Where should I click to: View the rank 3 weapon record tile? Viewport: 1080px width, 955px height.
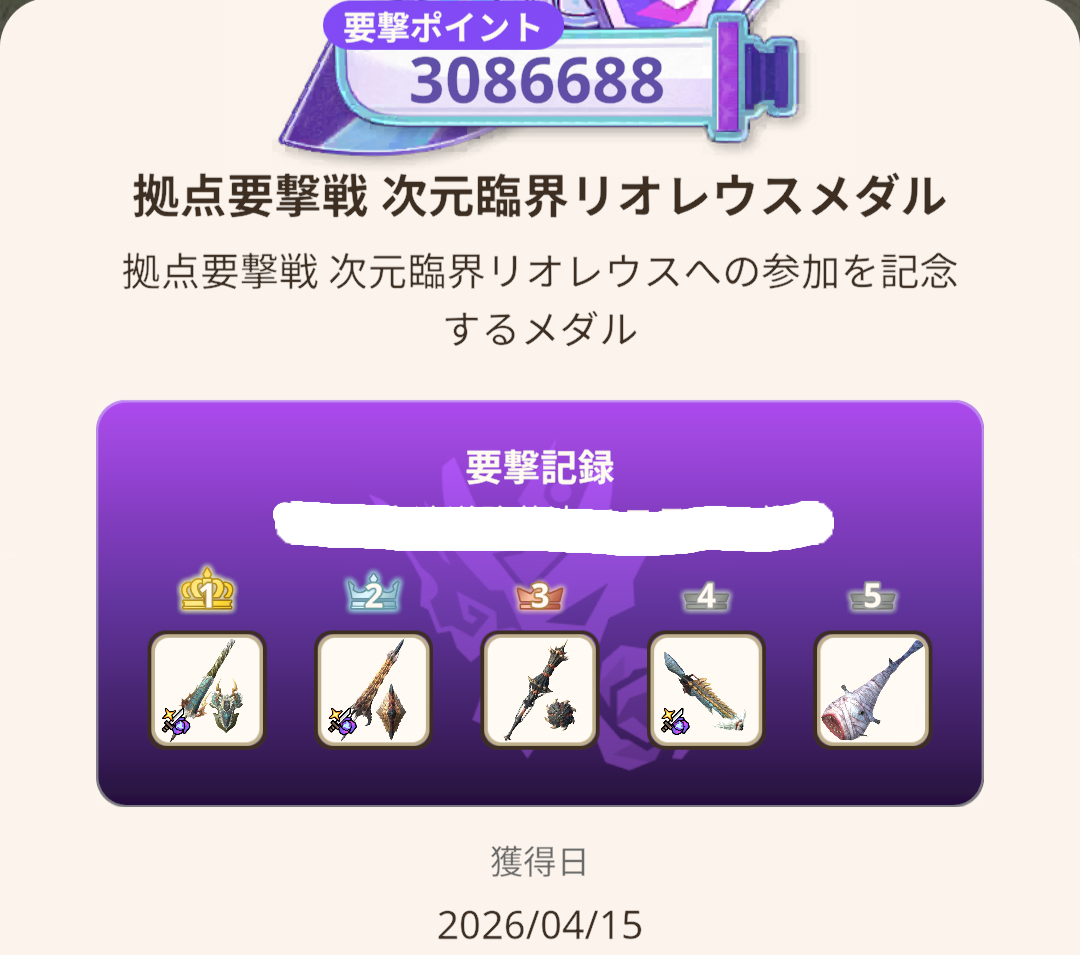[540, 690]
